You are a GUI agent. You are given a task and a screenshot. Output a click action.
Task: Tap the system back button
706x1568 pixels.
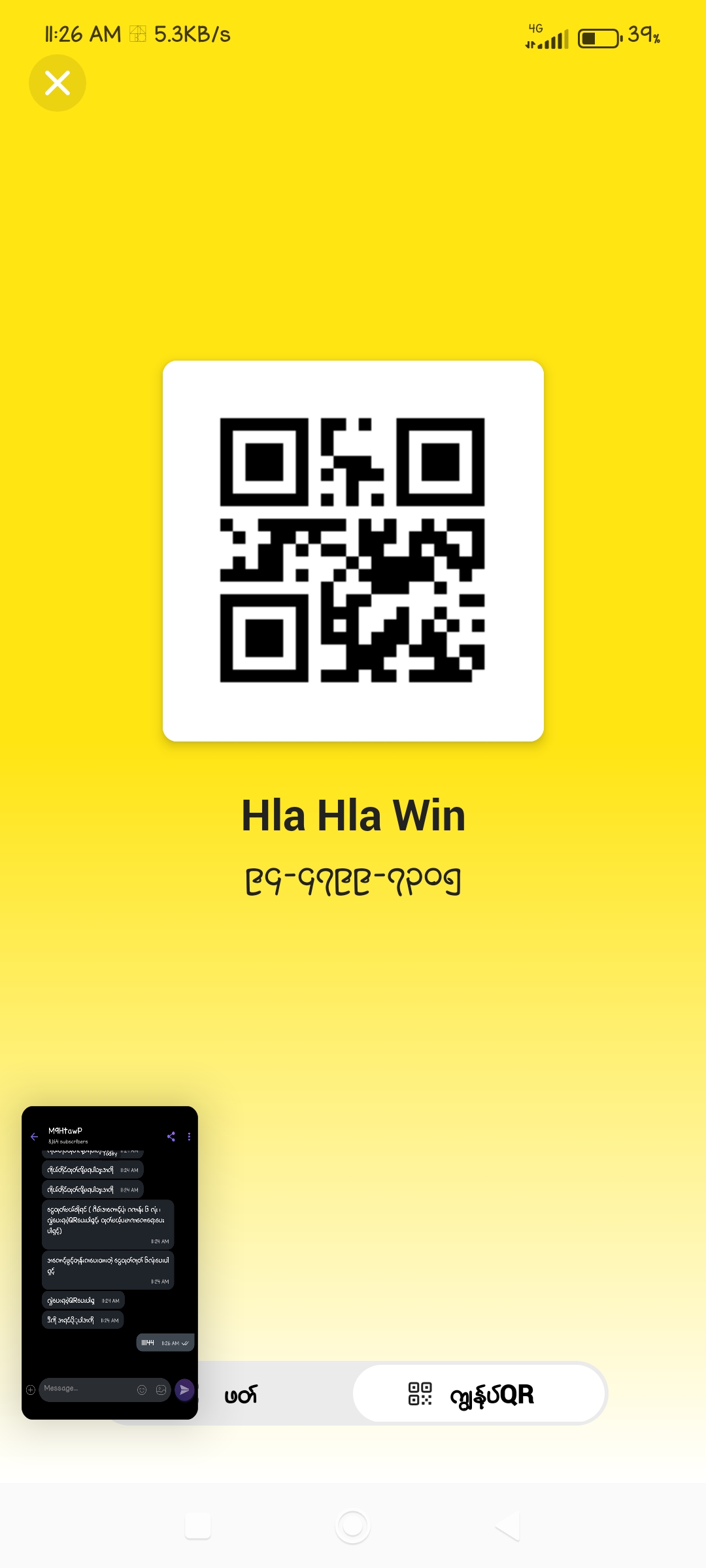[x=509, y=1526]
